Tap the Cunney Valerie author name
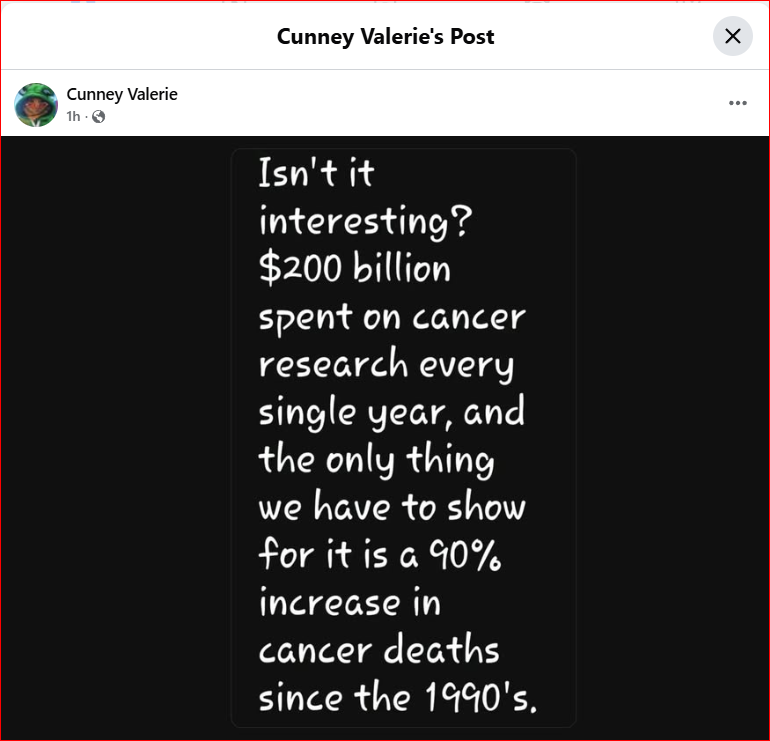This screenshot has width=770, height=741. pyautogui.click(x=122, y=94)
